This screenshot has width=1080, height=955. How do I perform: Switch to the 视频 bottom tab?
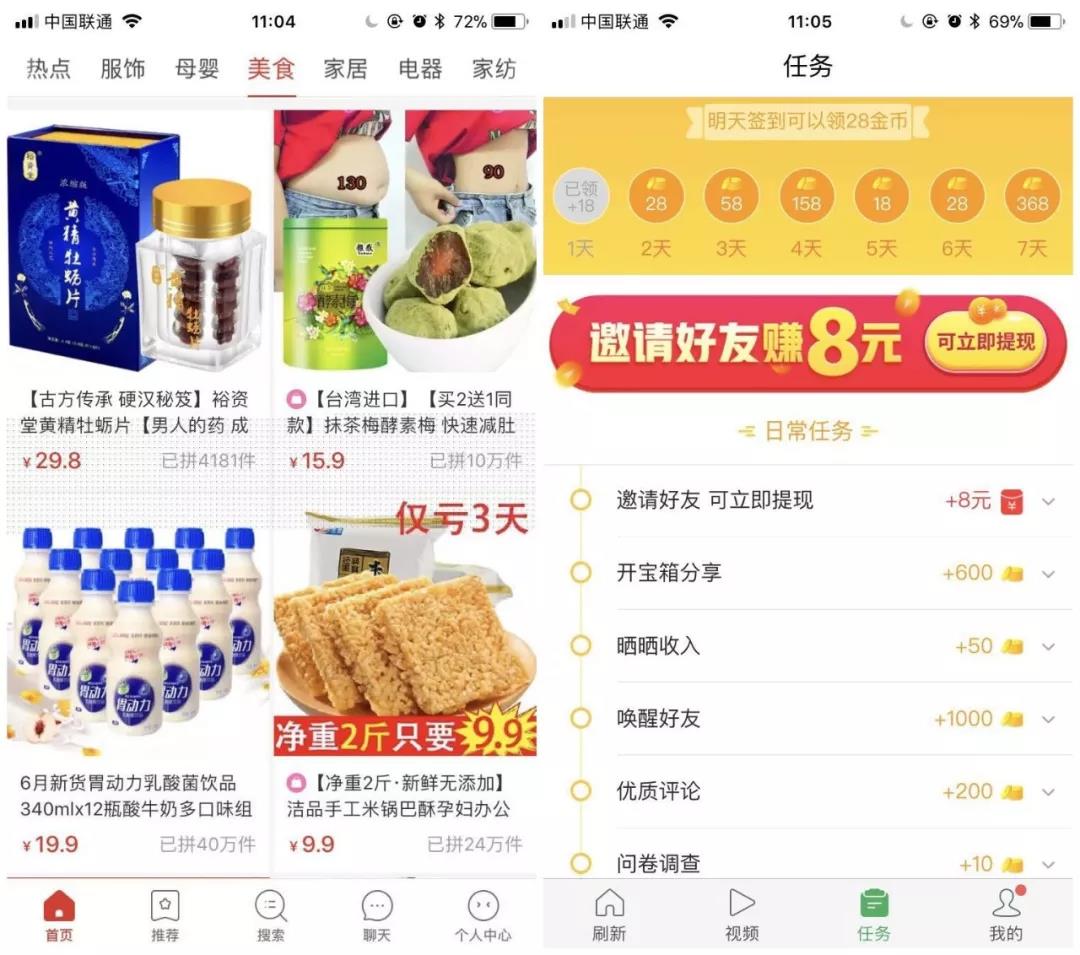pyautogui.click(x=741, y=915)
